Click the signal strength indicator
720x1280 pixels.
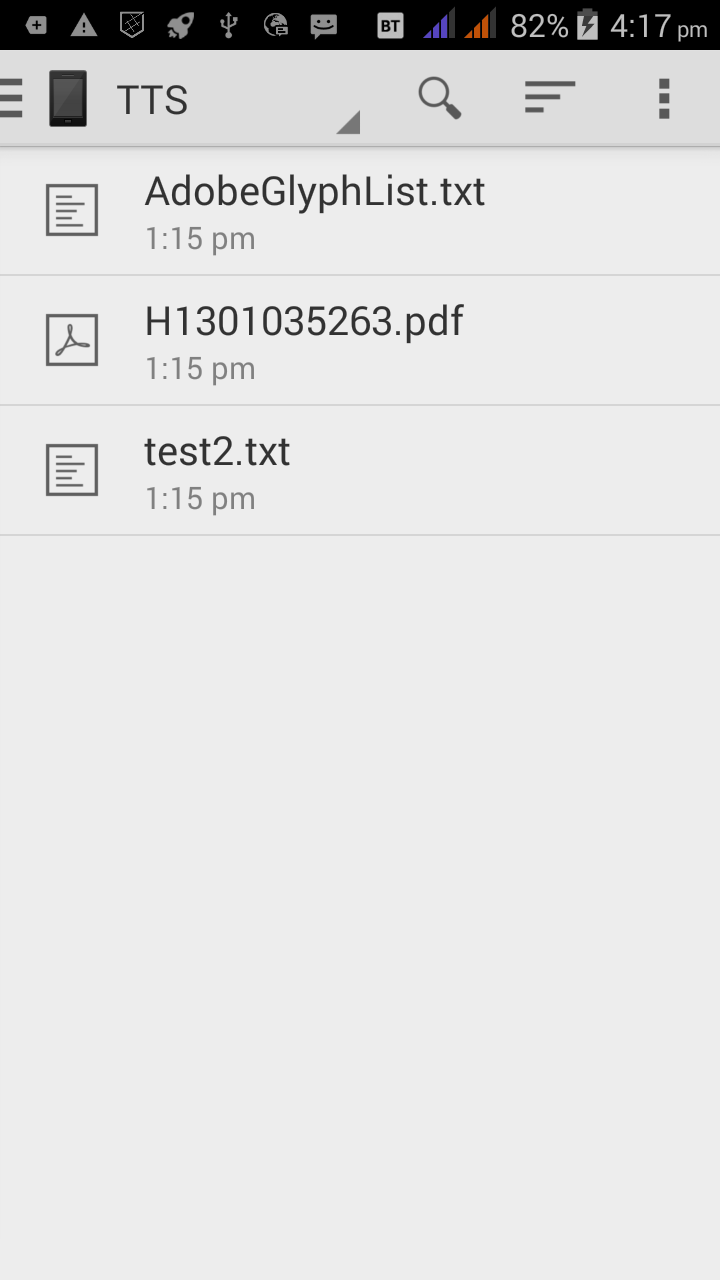[x=437, y=24]
